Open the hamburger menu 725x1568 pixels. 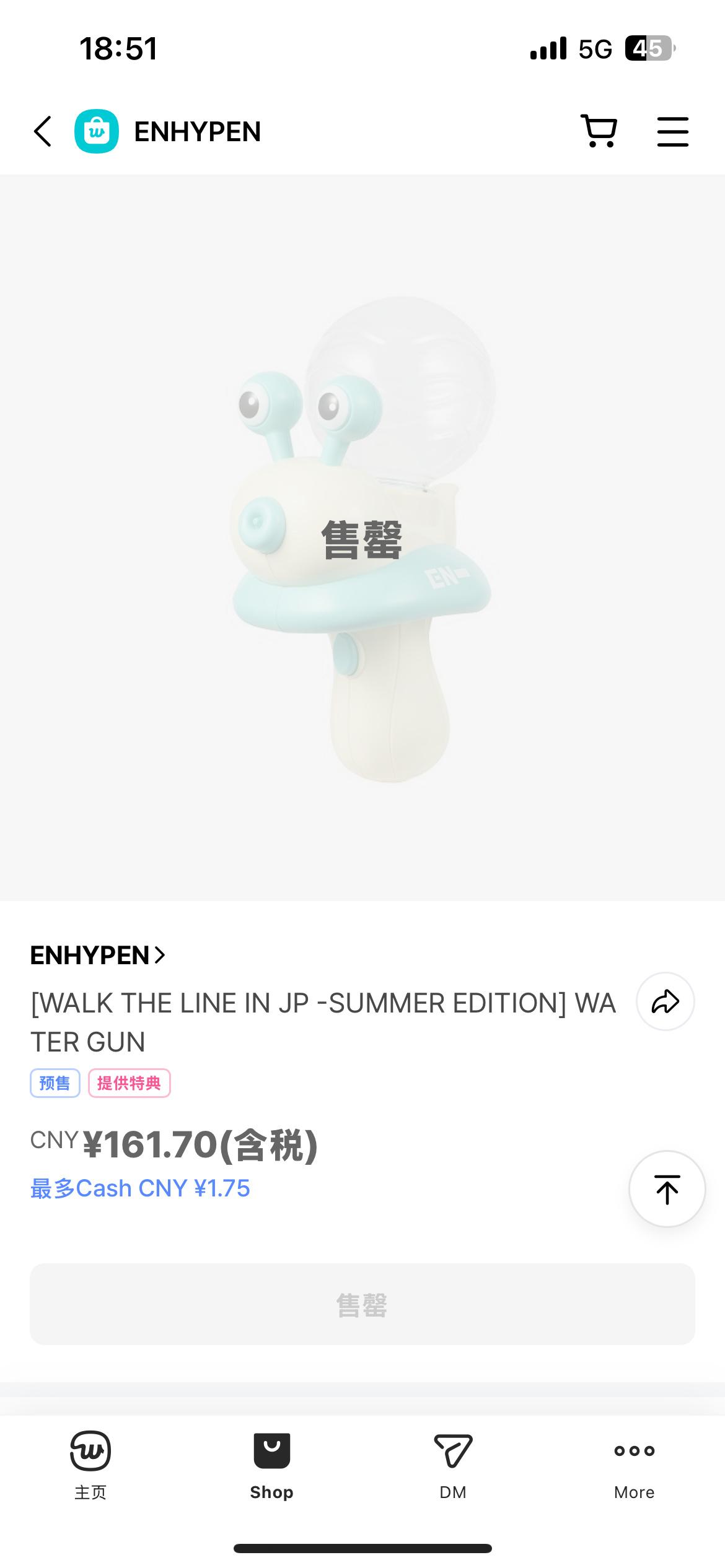point(672,131)
